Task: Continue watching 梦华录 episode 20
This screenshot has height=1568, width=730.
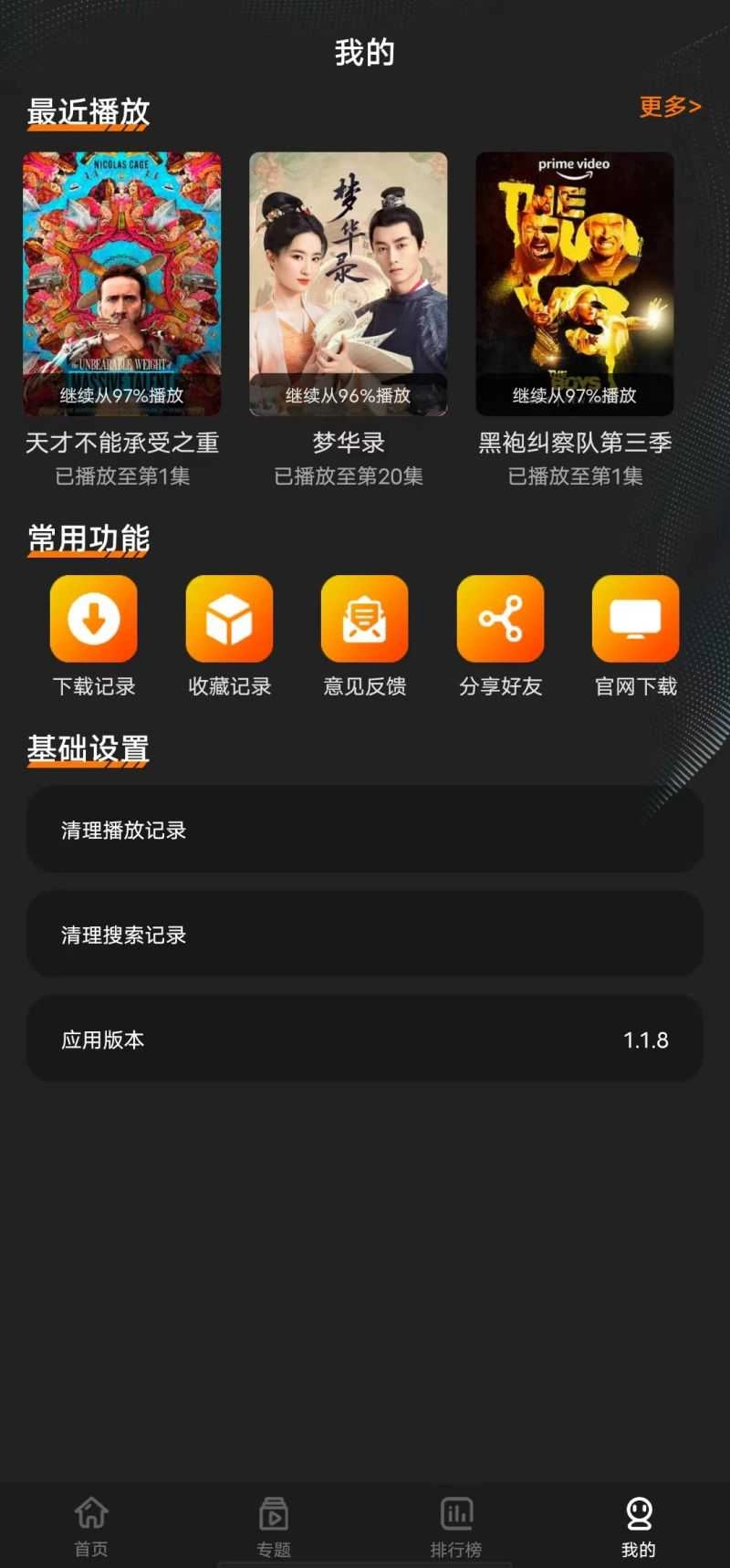Action: pos(349,284)
